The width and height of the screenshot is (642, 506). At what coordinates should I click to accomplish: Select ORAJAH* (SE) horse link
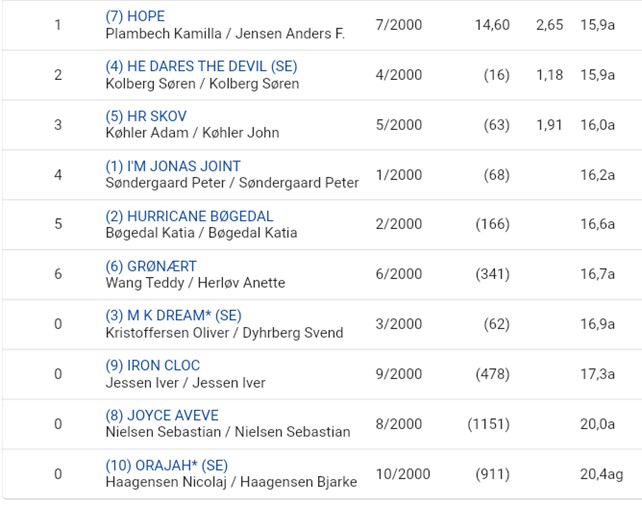point(166,466)
